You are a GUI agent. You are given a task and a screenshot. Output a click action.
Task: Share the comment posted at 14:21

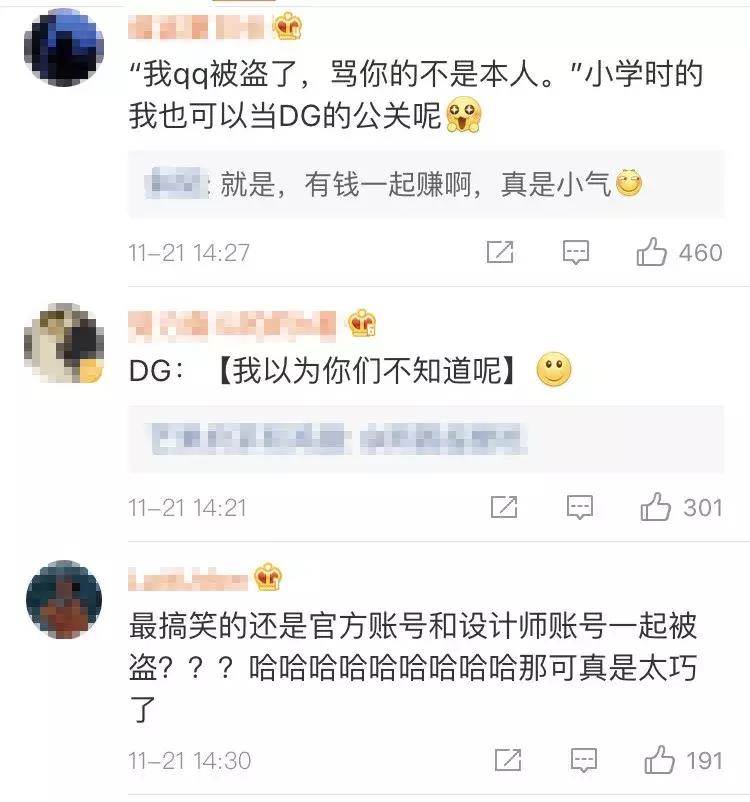(504, 507)
